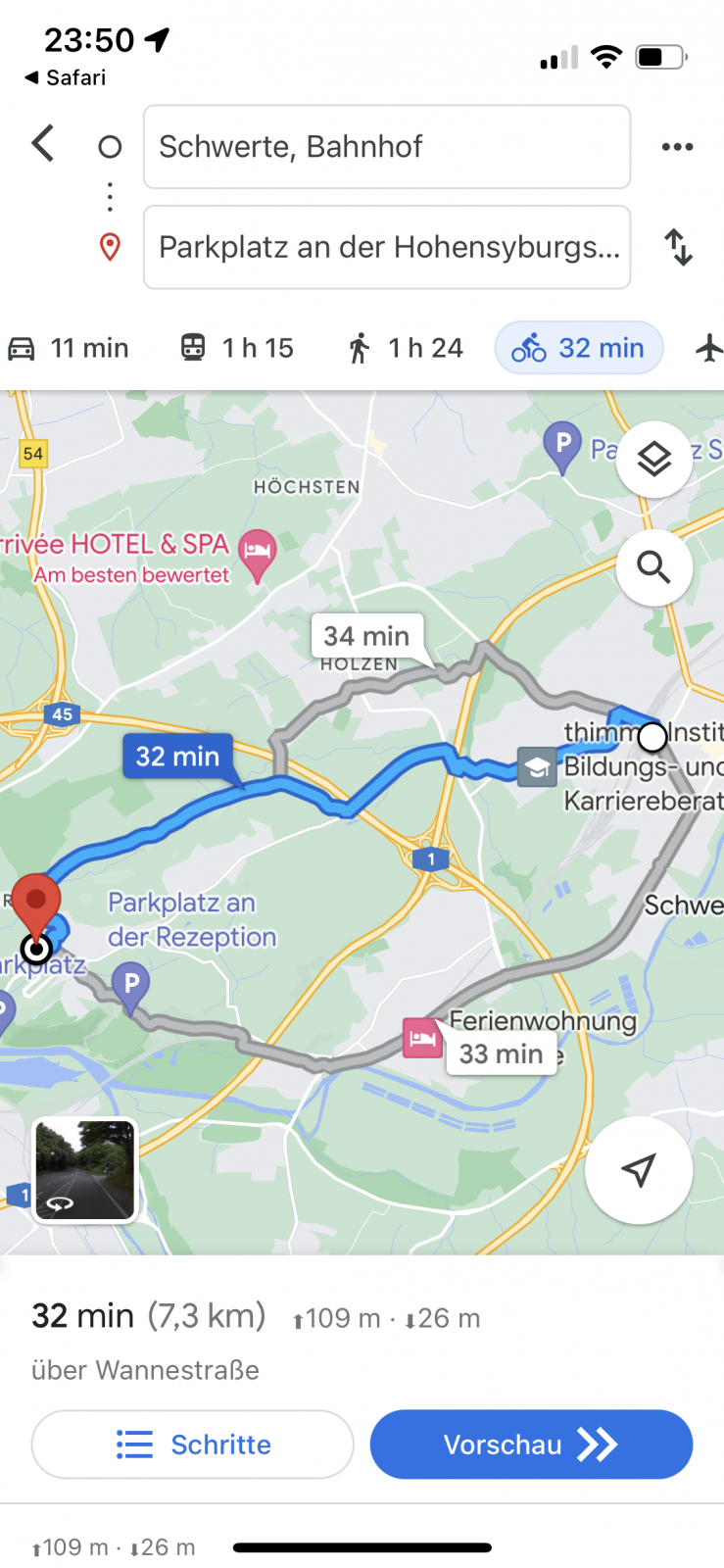Start the Vorschau route preview
Screen dimensions: 724x1568
531,1444
